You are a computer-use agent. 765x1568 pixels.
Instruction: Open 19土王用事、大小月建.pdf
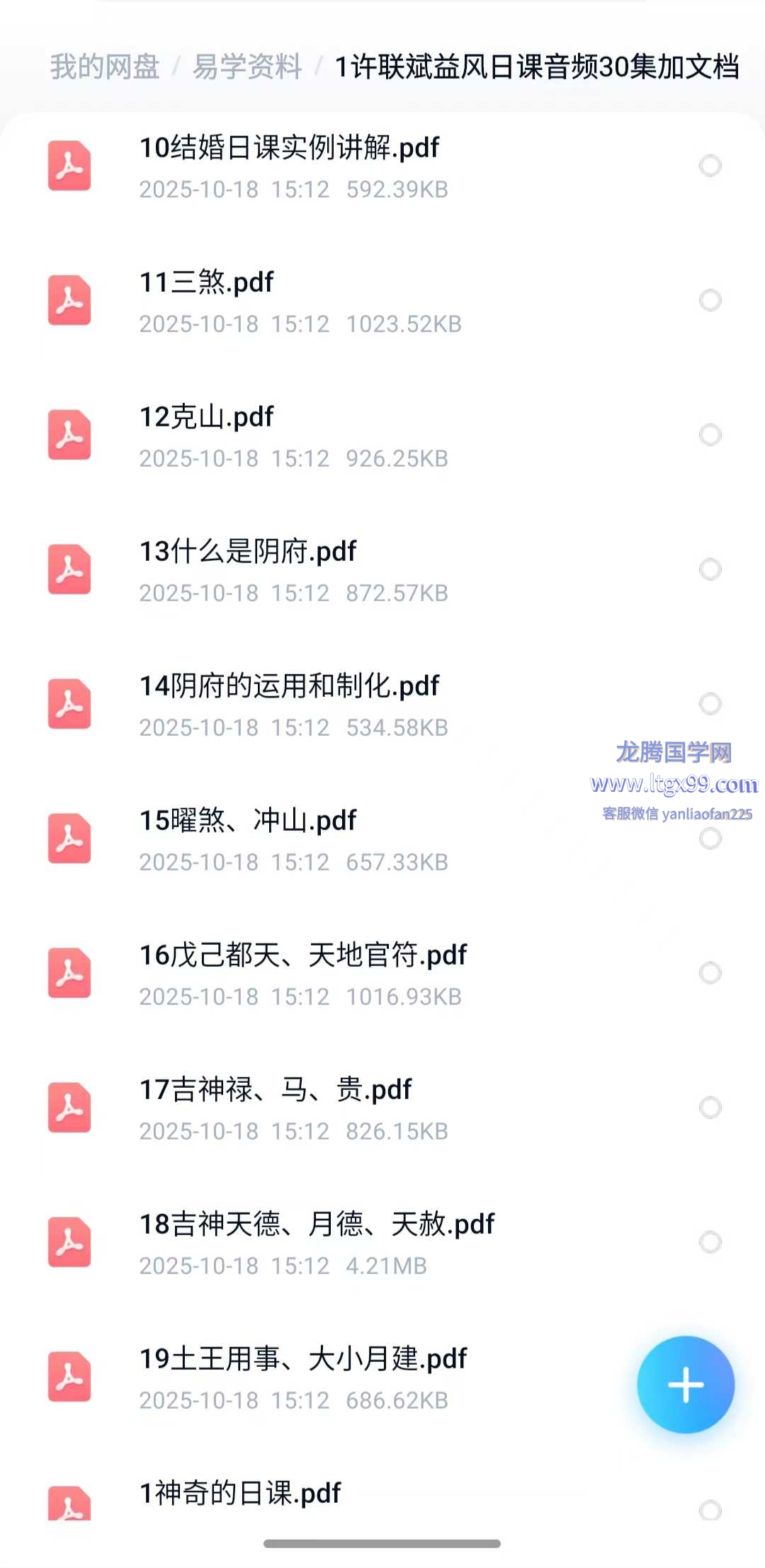click(x=303, y=1359)
